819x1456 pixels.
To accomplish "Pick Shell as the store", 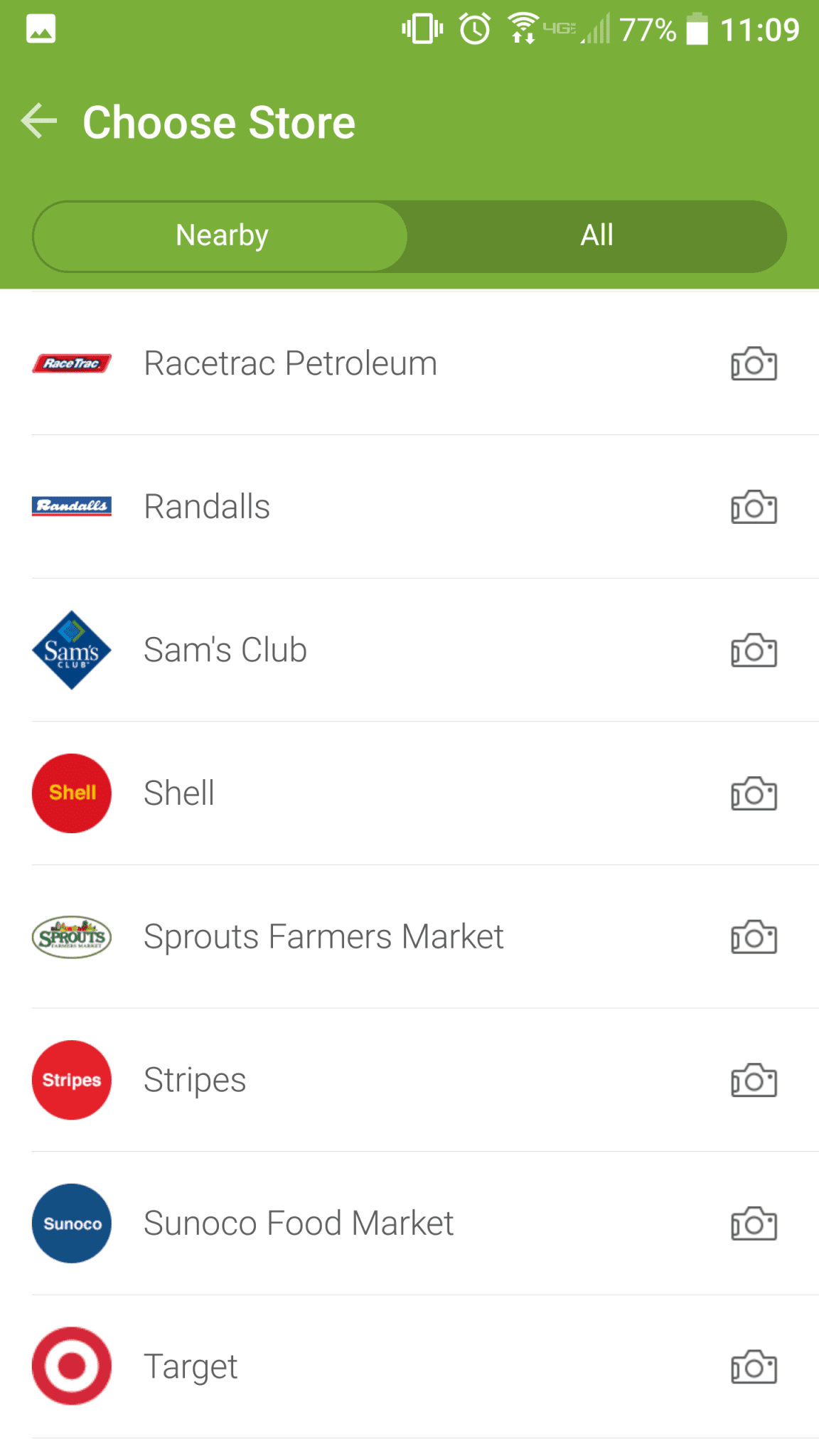I will (x=179, y=793).
